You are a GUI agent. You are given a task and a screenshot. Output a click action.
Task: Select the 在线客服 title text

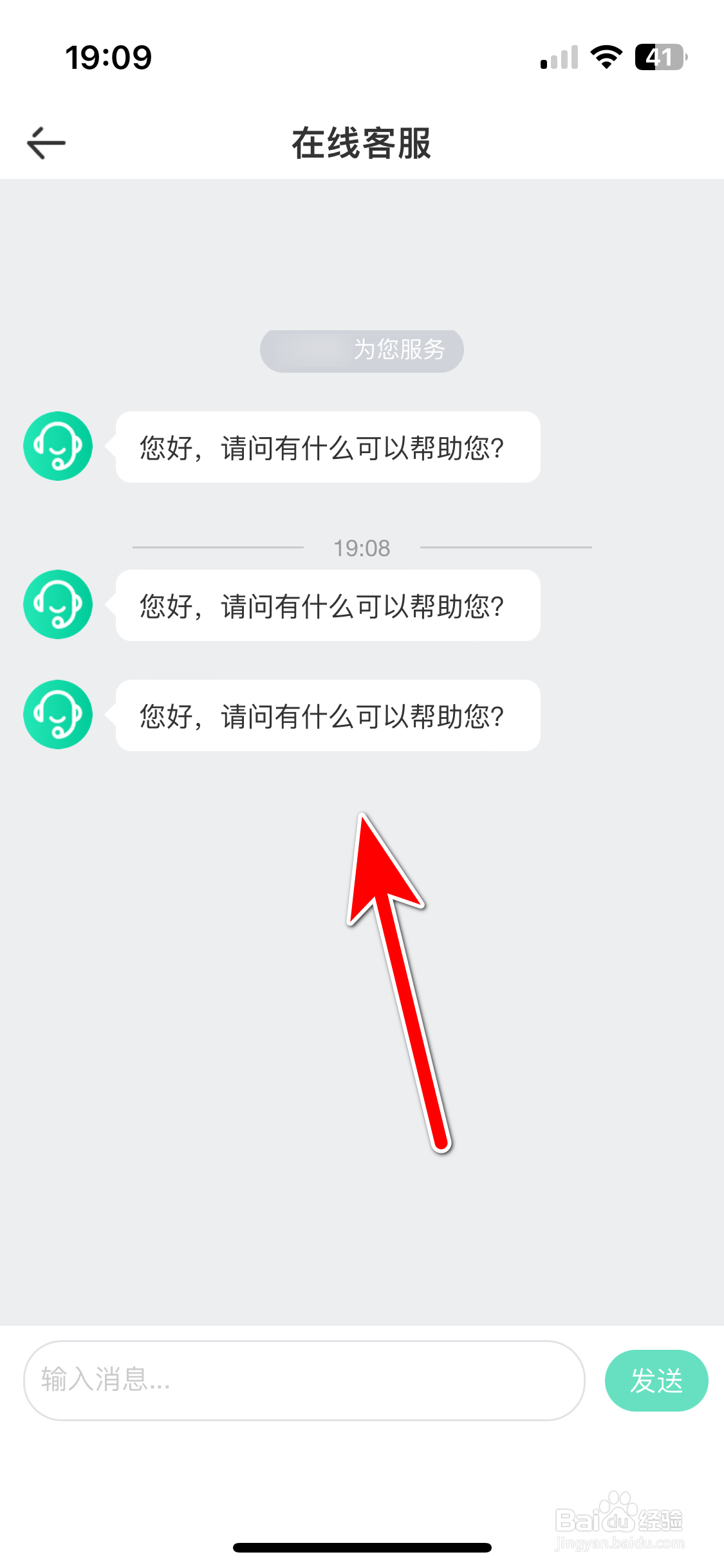point(362,144)
